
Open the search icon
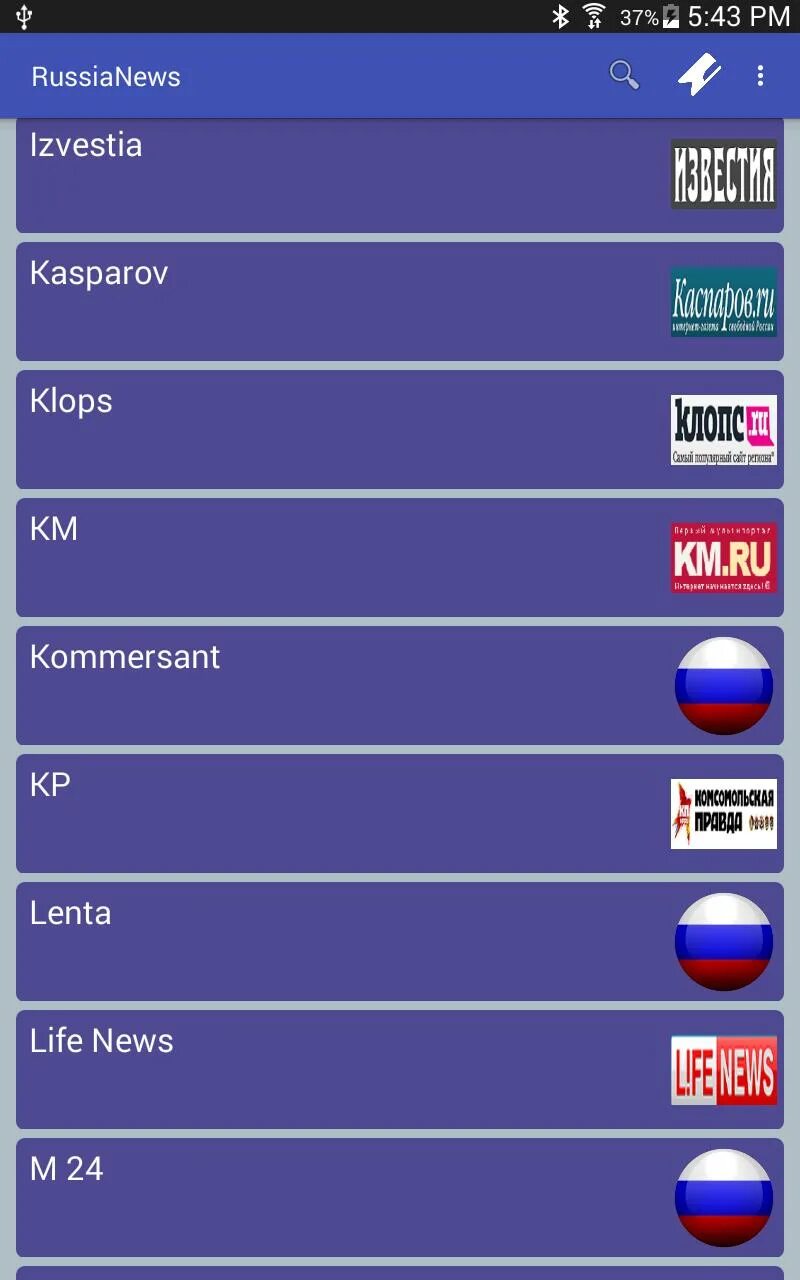point(624,76)
